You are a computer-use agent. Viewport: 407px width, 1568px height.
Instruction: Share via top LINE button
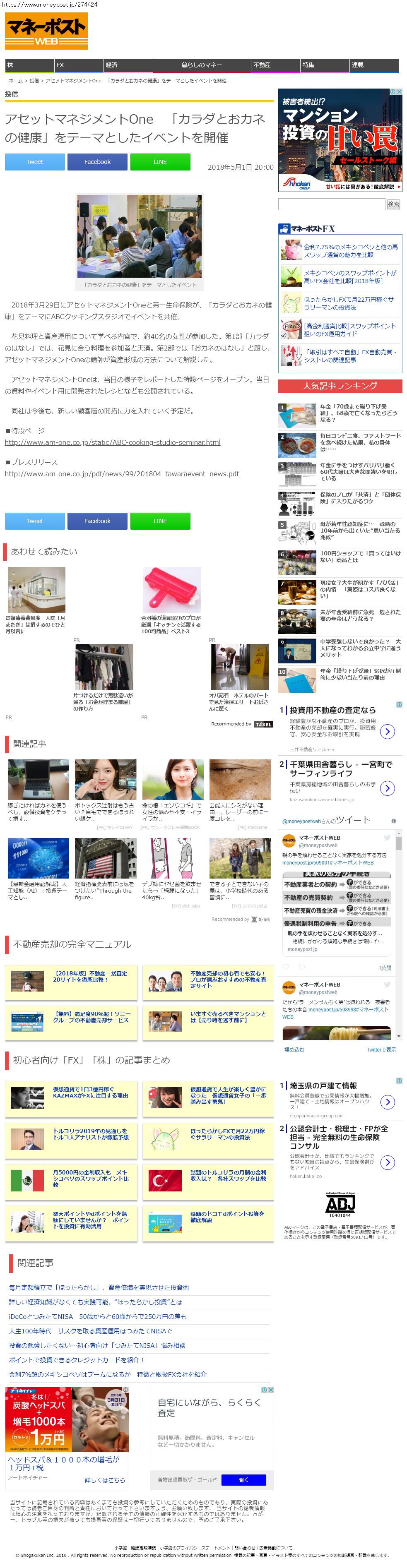click(x=160, y=162)
